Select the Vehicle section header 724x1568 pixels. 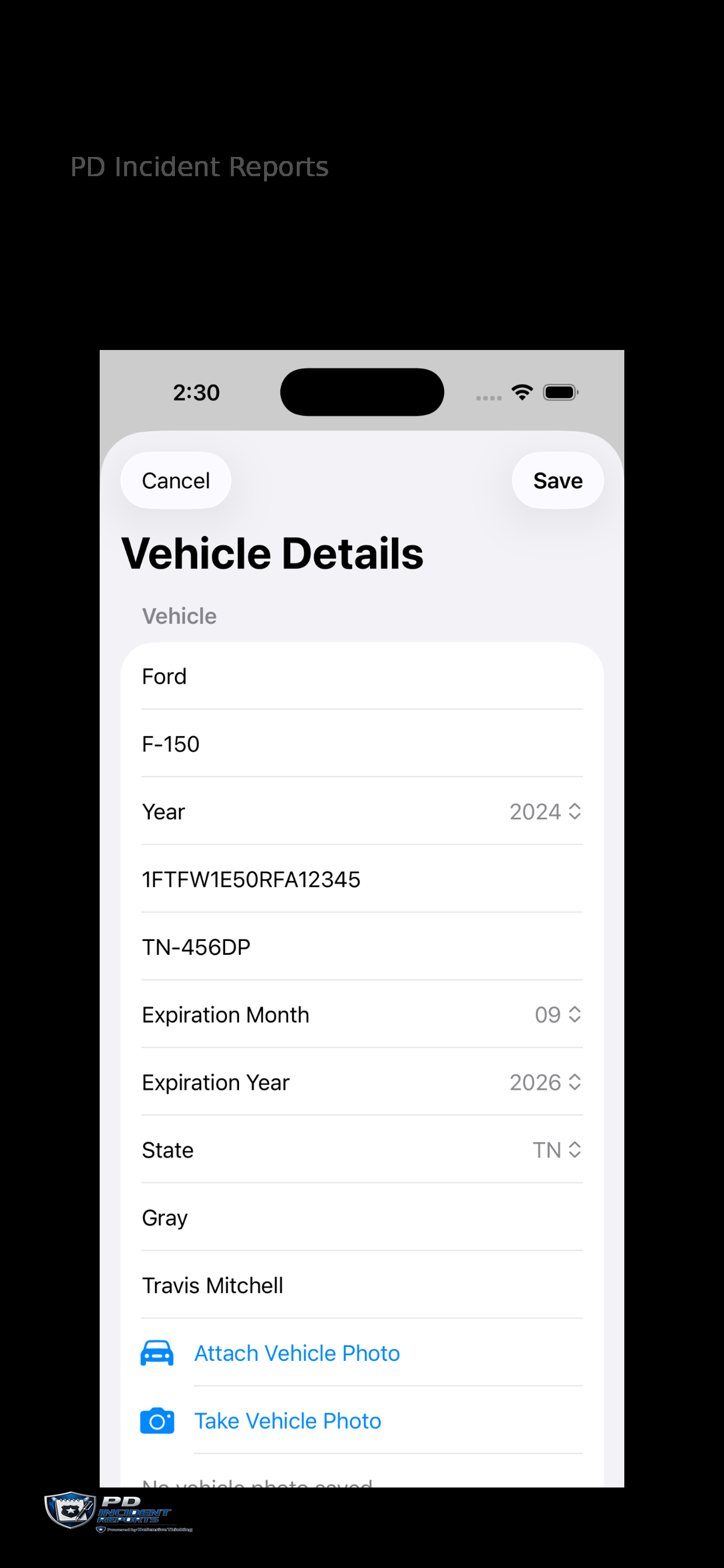point(179,615)
